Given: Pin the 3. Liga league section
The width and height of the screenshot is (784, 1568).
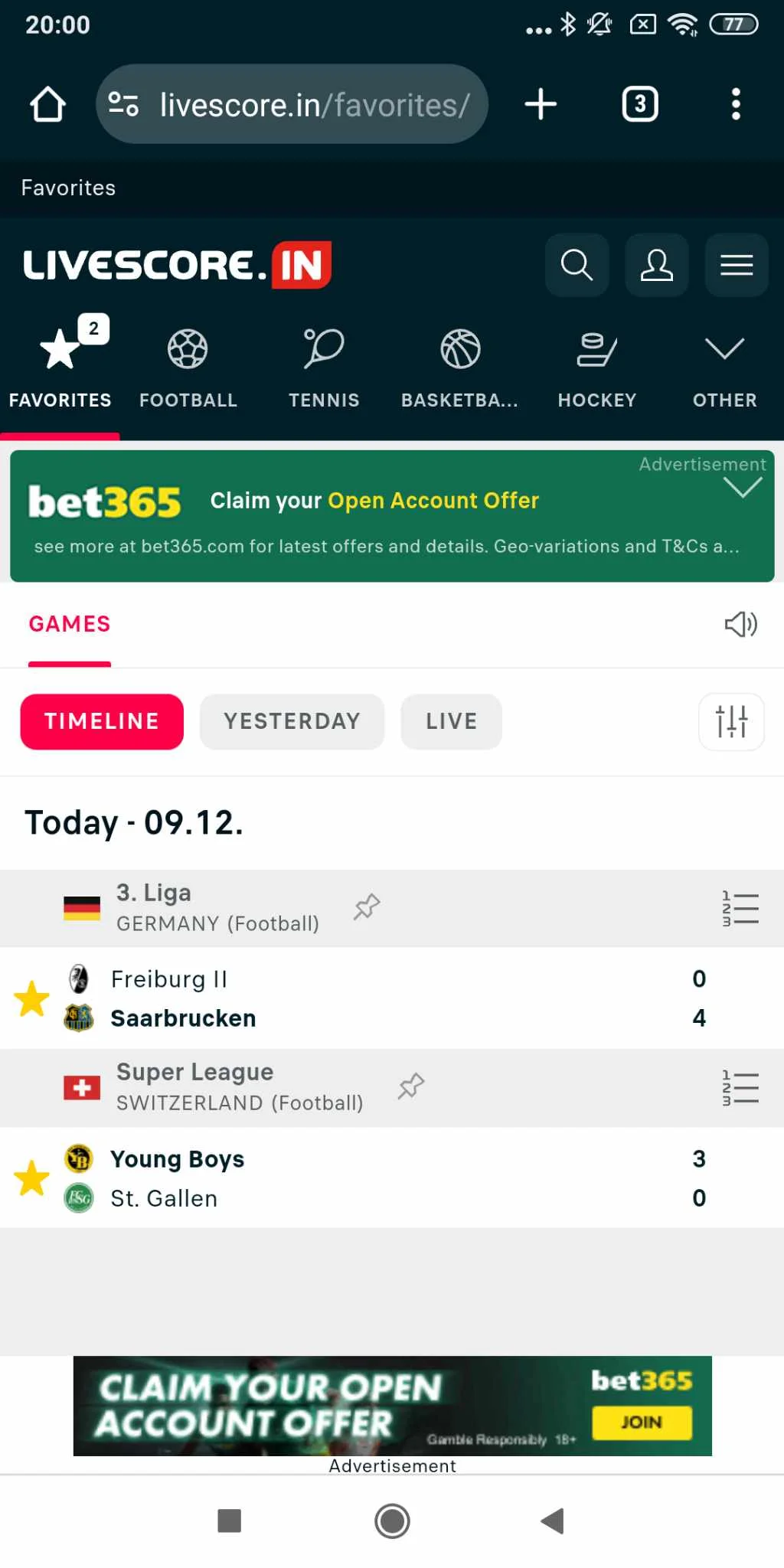Looking at the screenshot, I should [x=366, y=906].
